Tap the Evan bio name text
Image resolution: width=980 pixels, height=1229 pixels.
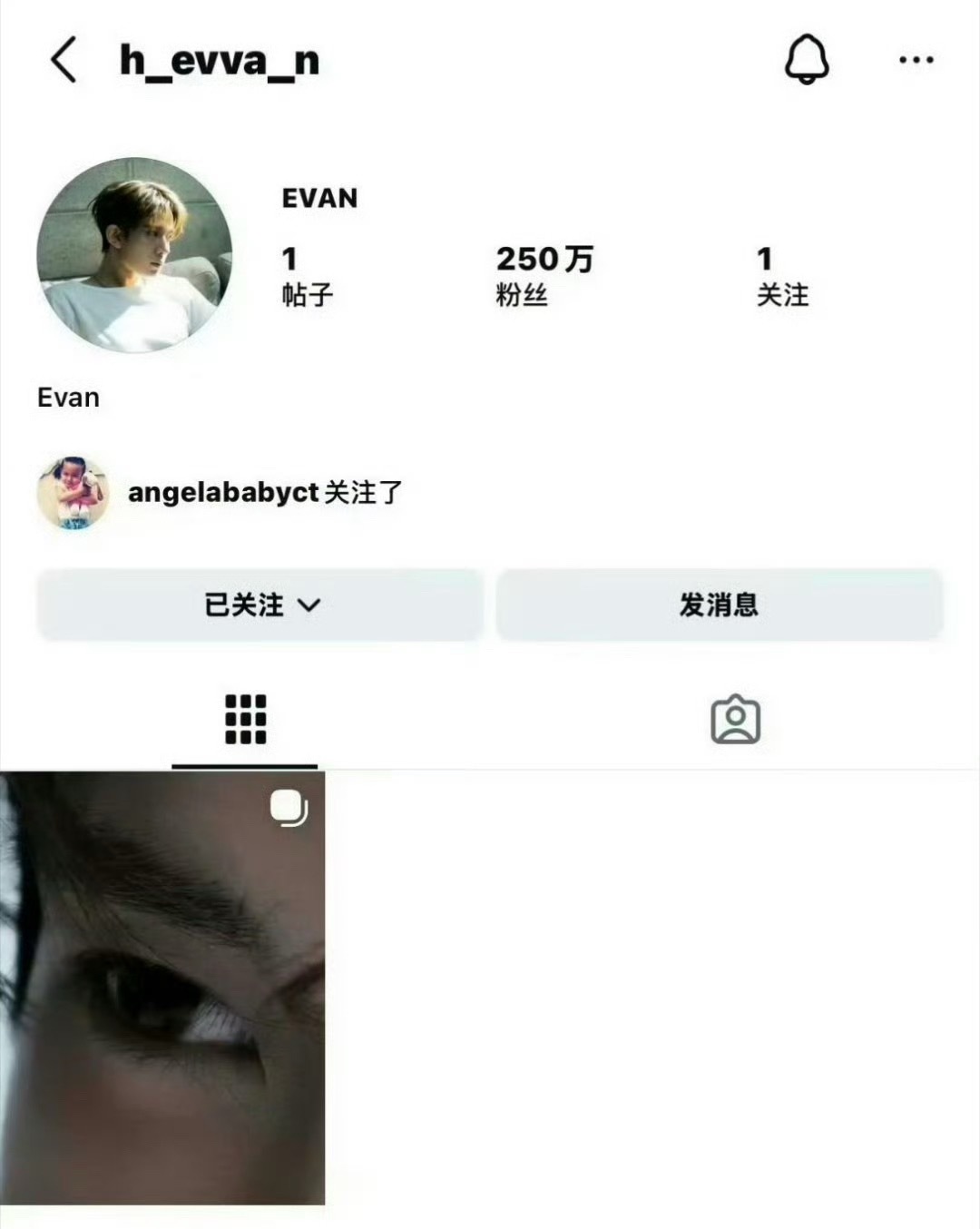(x=68, y=397)
